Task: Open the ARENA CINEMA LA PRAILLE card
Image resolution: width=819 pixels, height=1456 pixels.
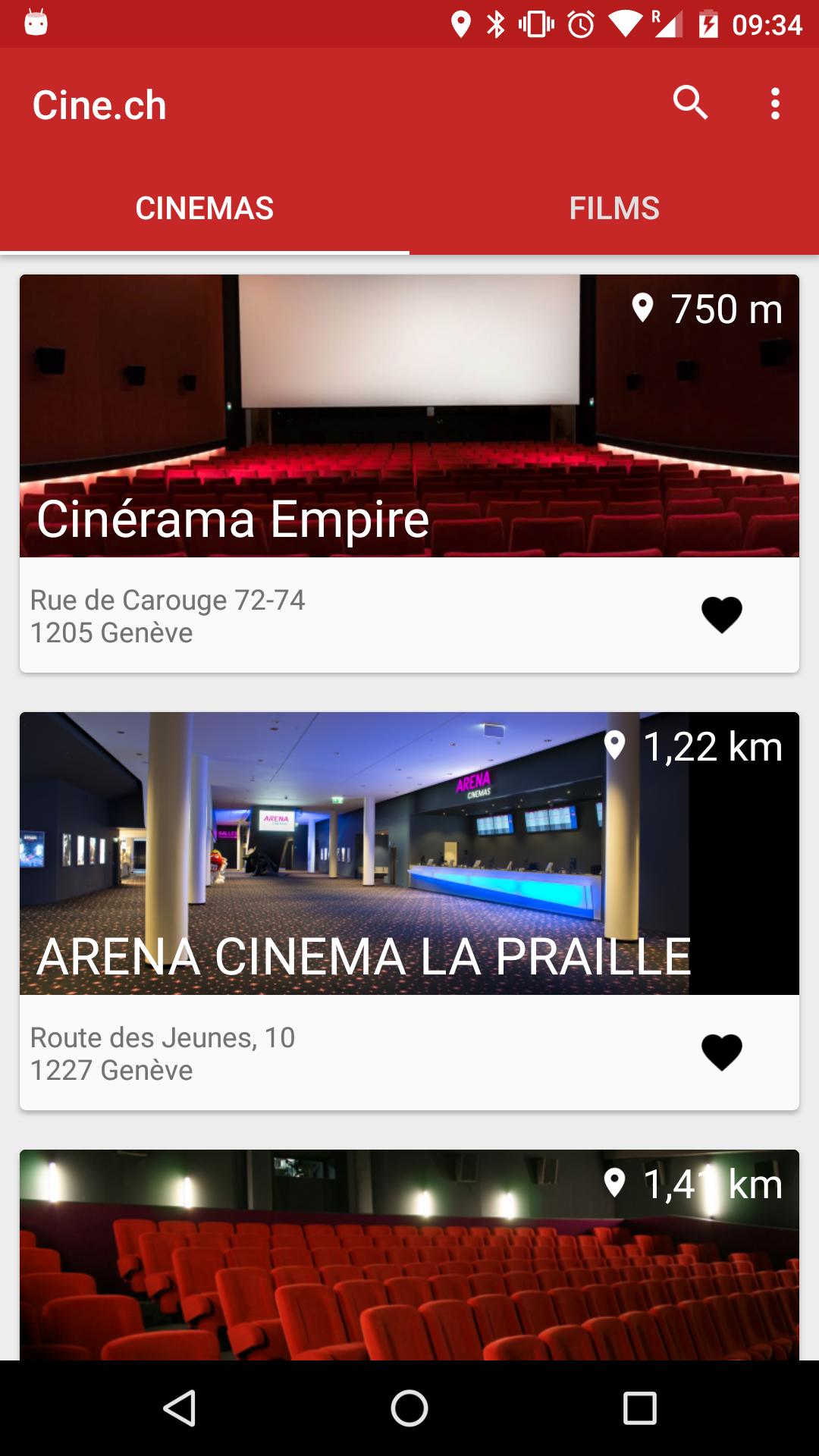Action: point(409,853)
